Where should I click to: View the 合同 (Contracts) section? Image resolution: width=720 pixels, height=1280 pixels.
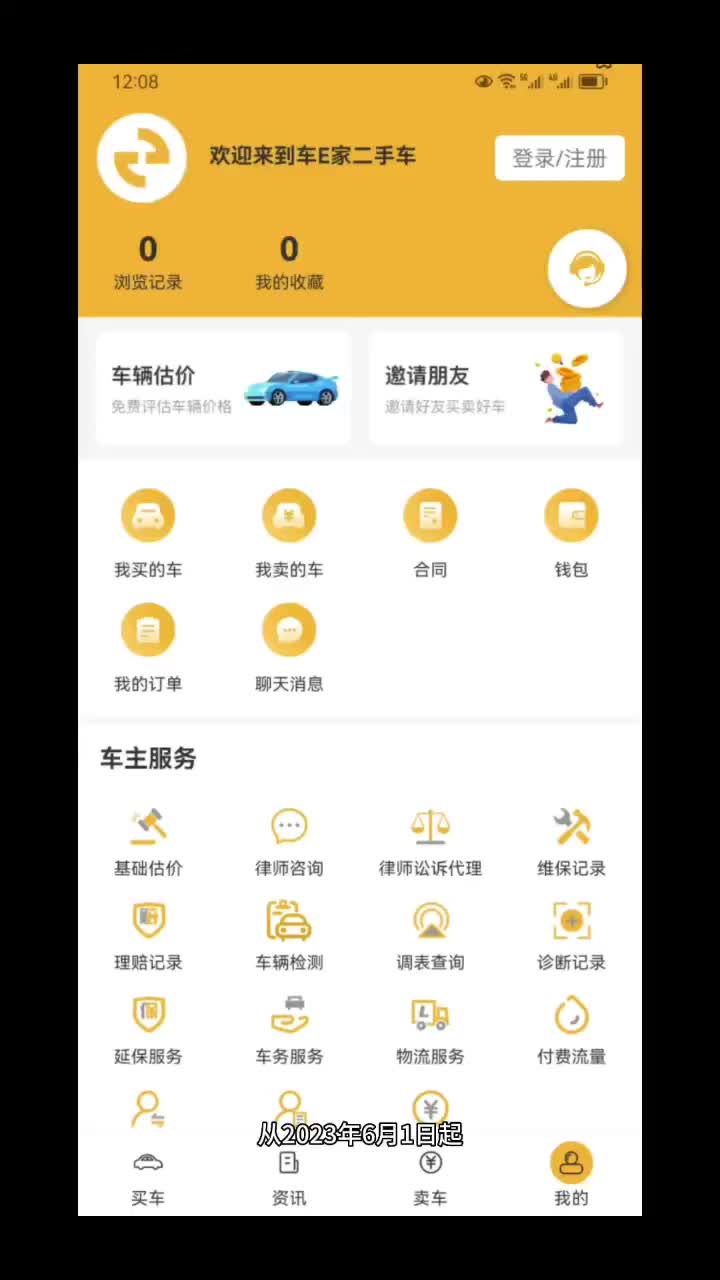[430, 532]
